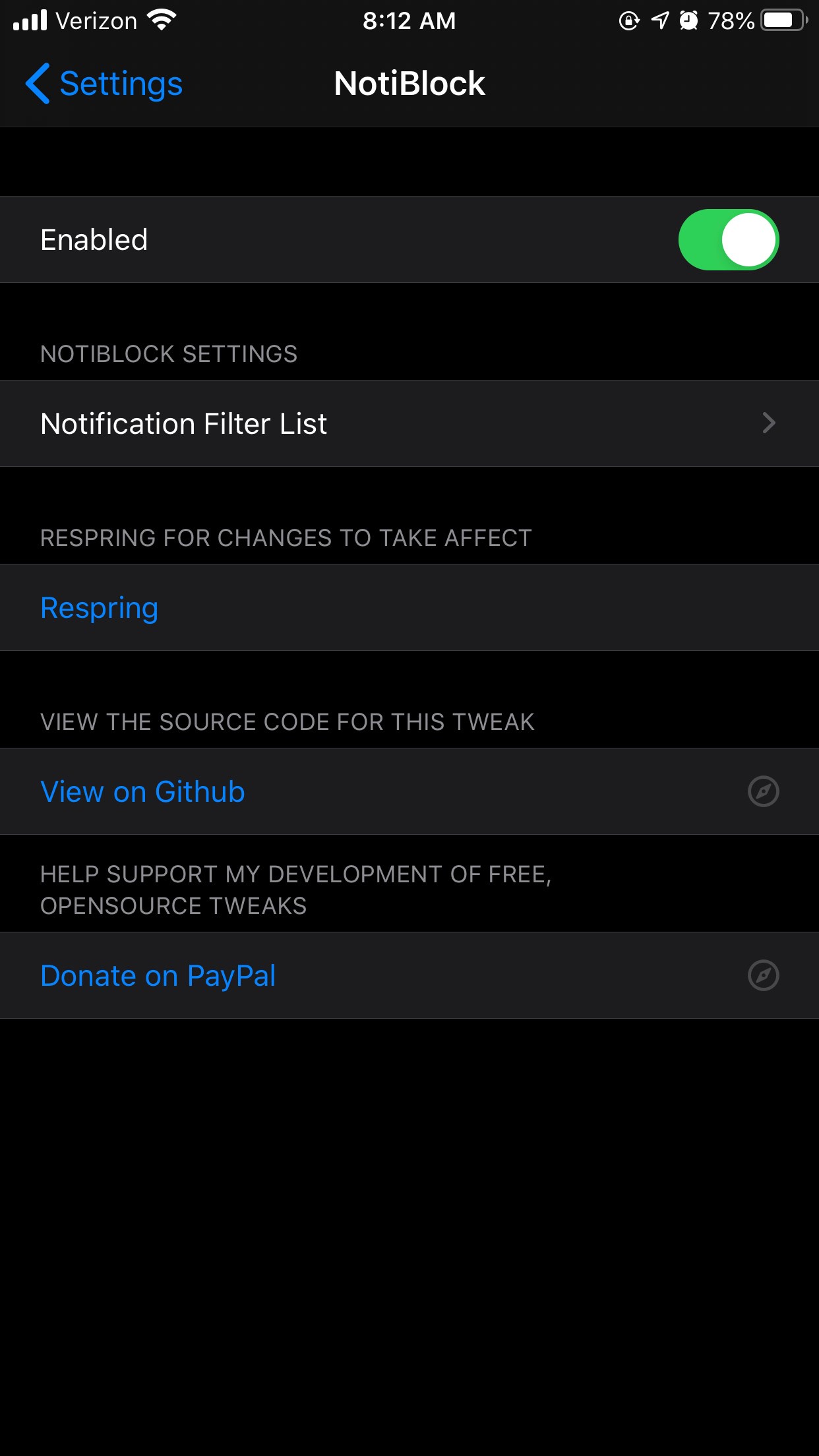819x1456 pixels.
Task: Select Donate on PayPal
Action: tap(158, 976)
